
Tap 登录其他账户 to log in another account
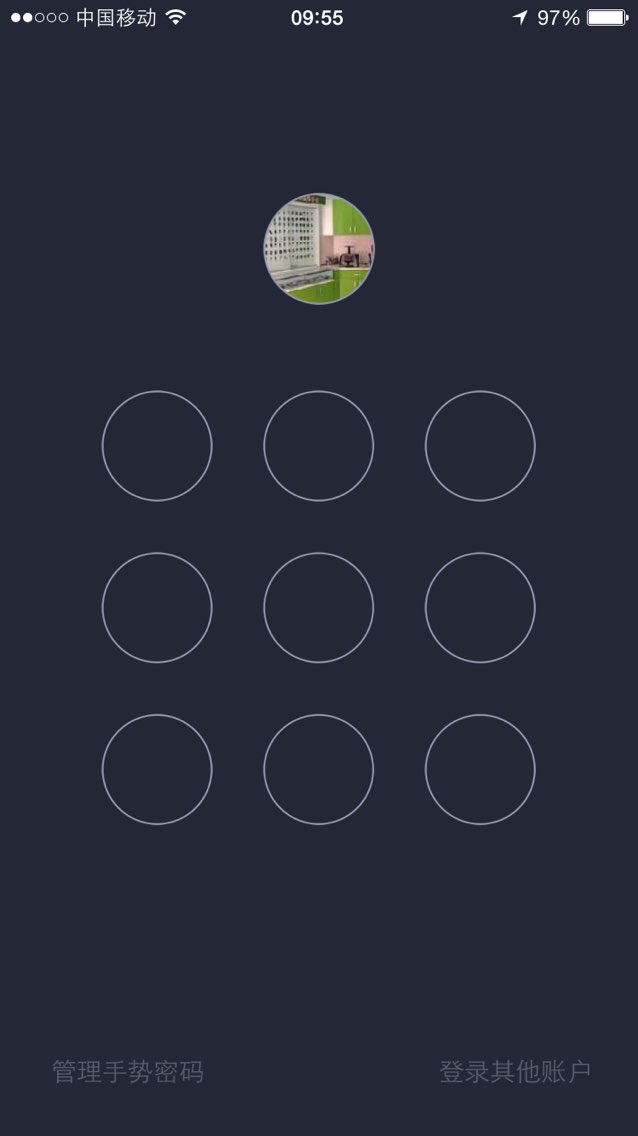coord(515,1072)
